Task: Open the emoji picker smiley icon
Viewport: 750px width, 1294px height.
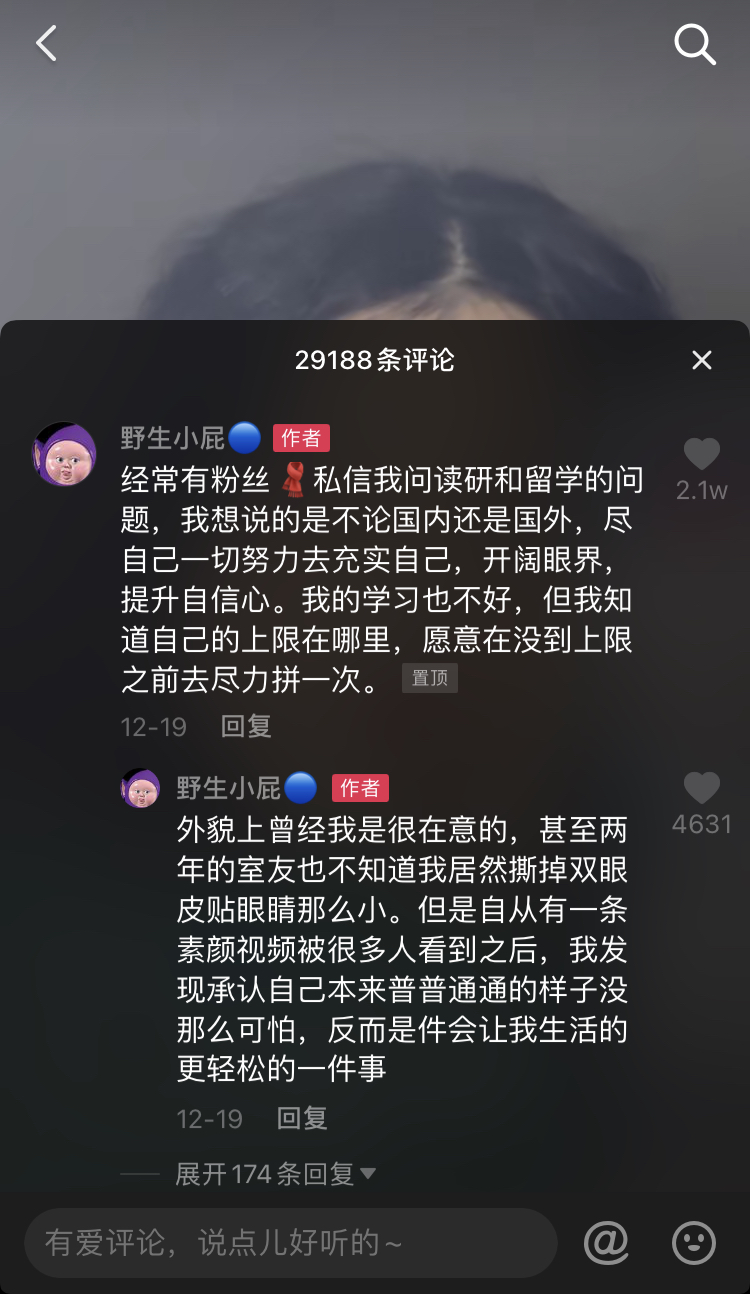Action: pyautogui.click(x=693, y=1243)
